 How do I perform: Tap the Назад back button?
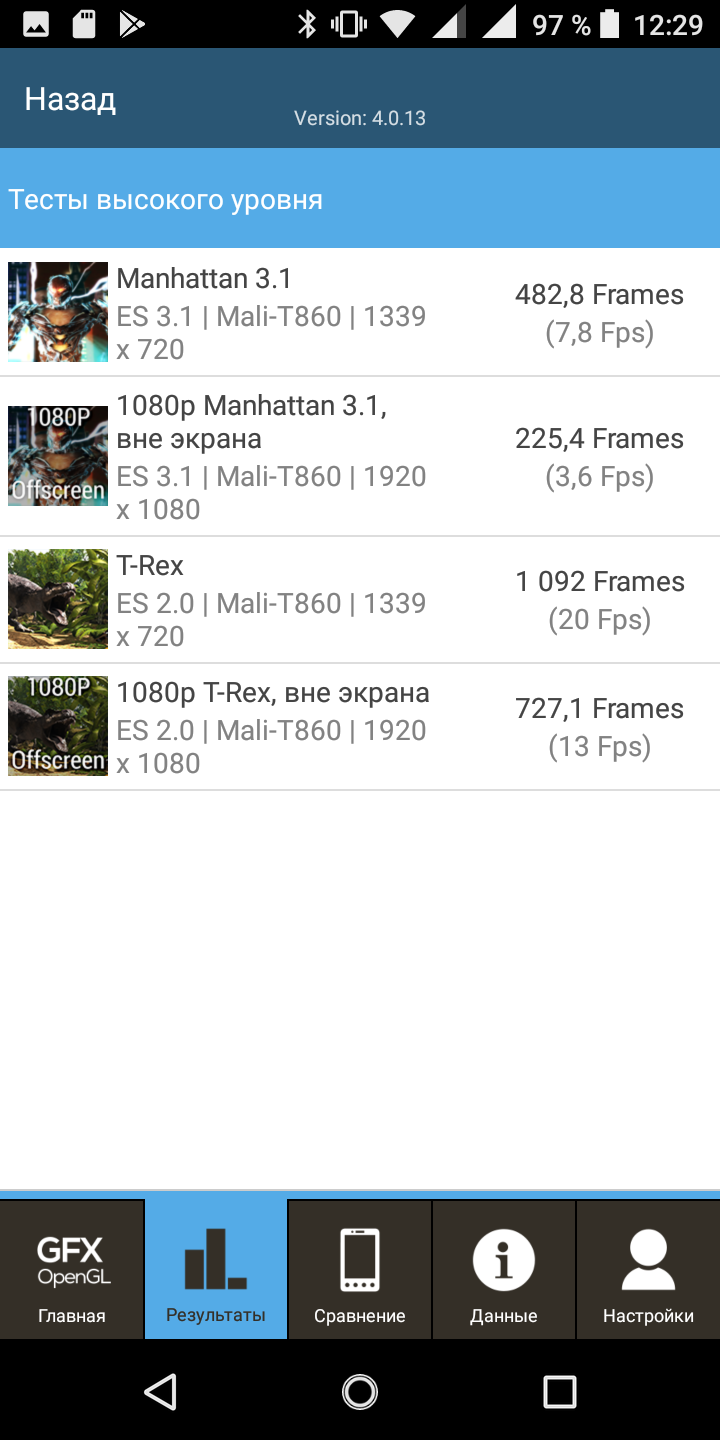pos(70,100)
